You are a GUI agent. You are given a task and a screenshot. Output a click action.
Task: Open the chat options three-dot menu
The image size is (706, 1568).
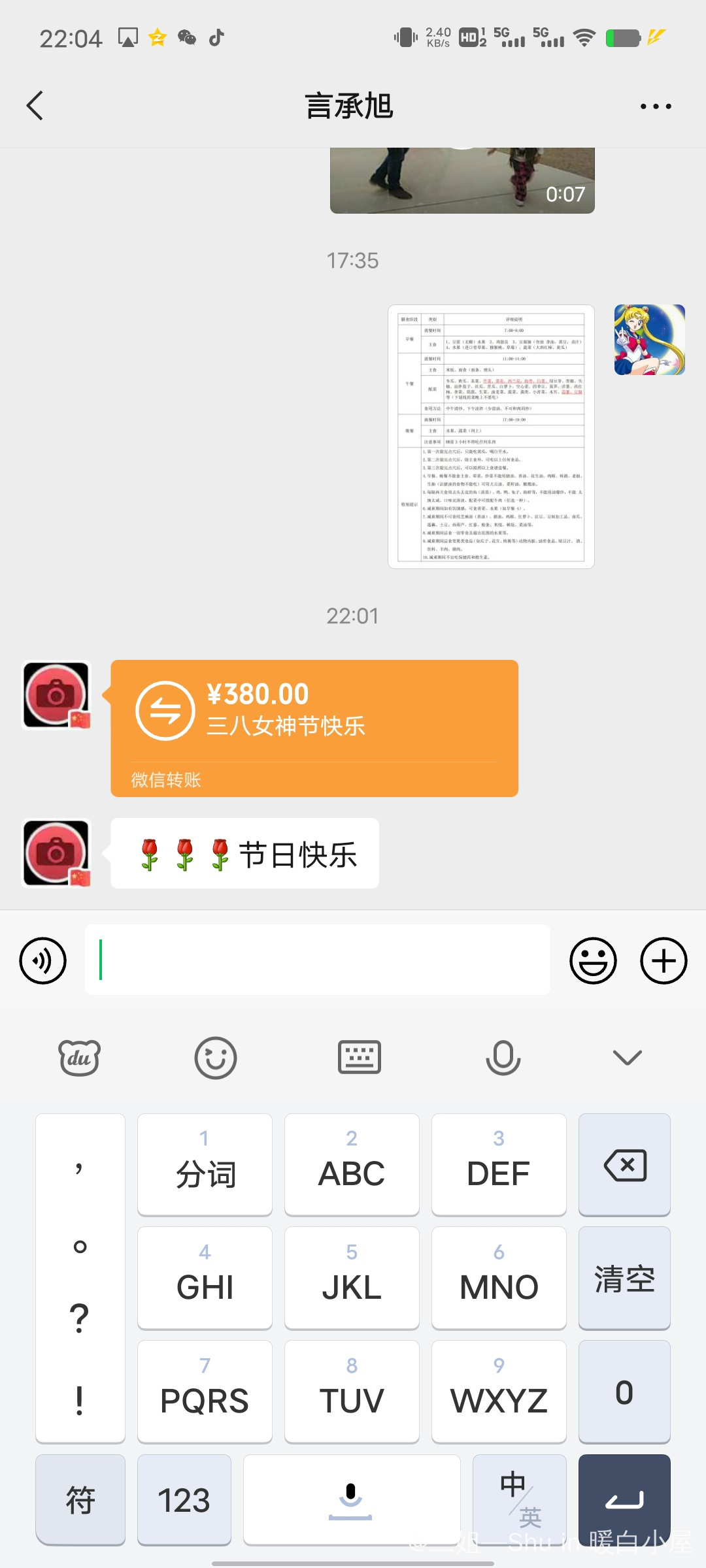click(655, 106)
